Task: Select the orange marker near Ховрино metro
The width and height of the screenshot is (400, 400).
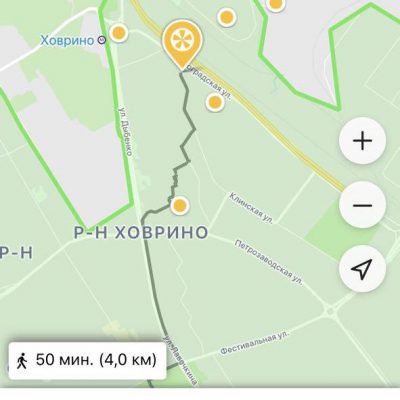Action: 119,33
